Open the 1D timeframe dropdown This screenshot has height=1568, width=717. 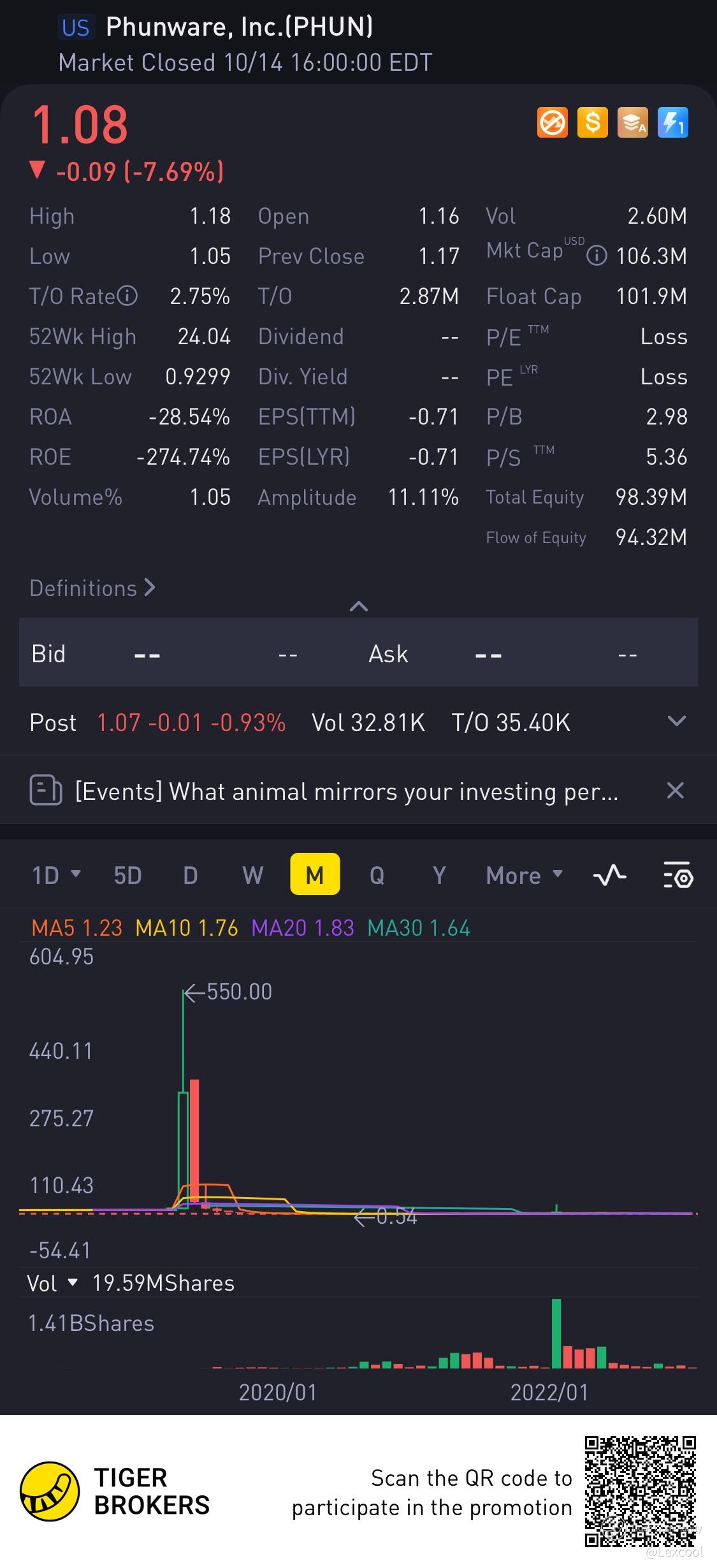click(x=56, y=875)
